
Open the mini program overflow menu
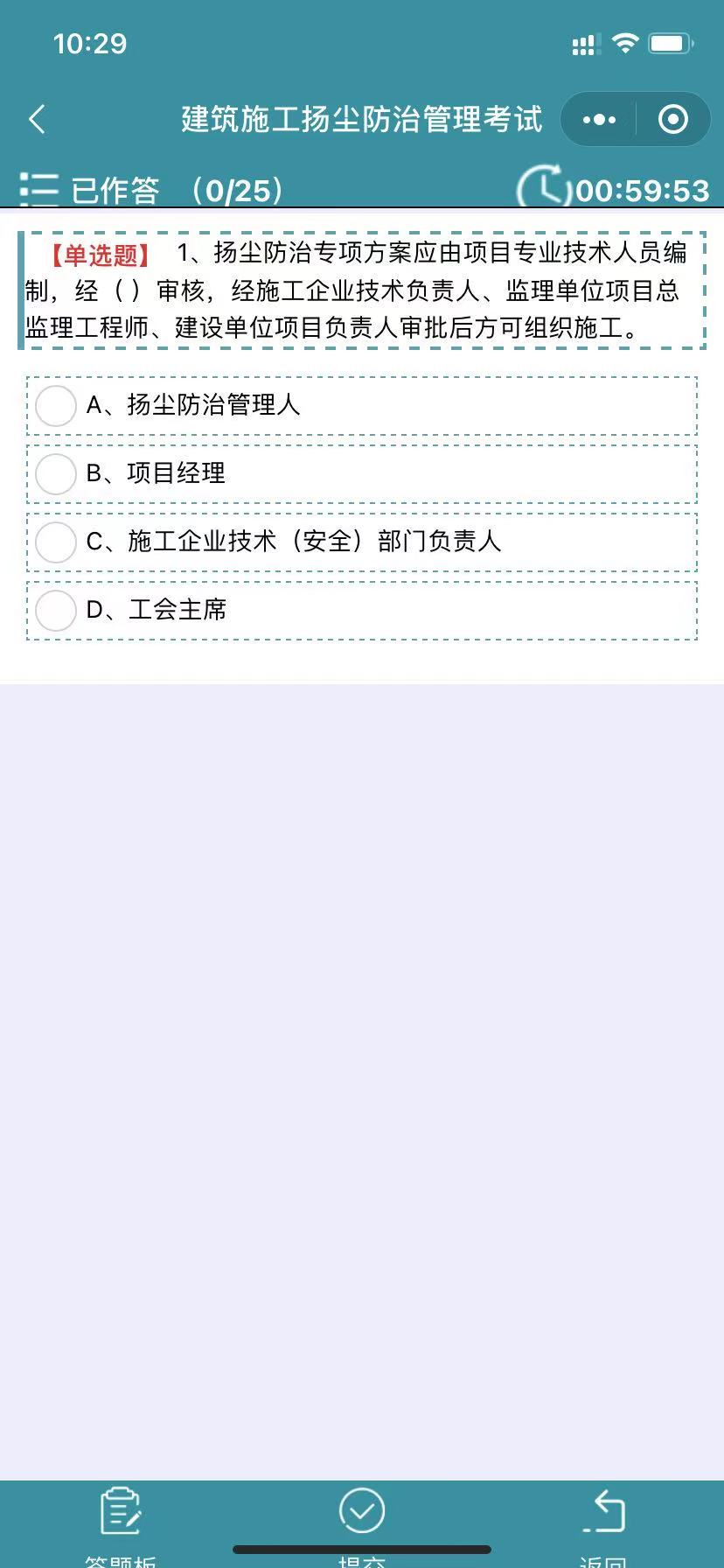(x=599, y=119)
